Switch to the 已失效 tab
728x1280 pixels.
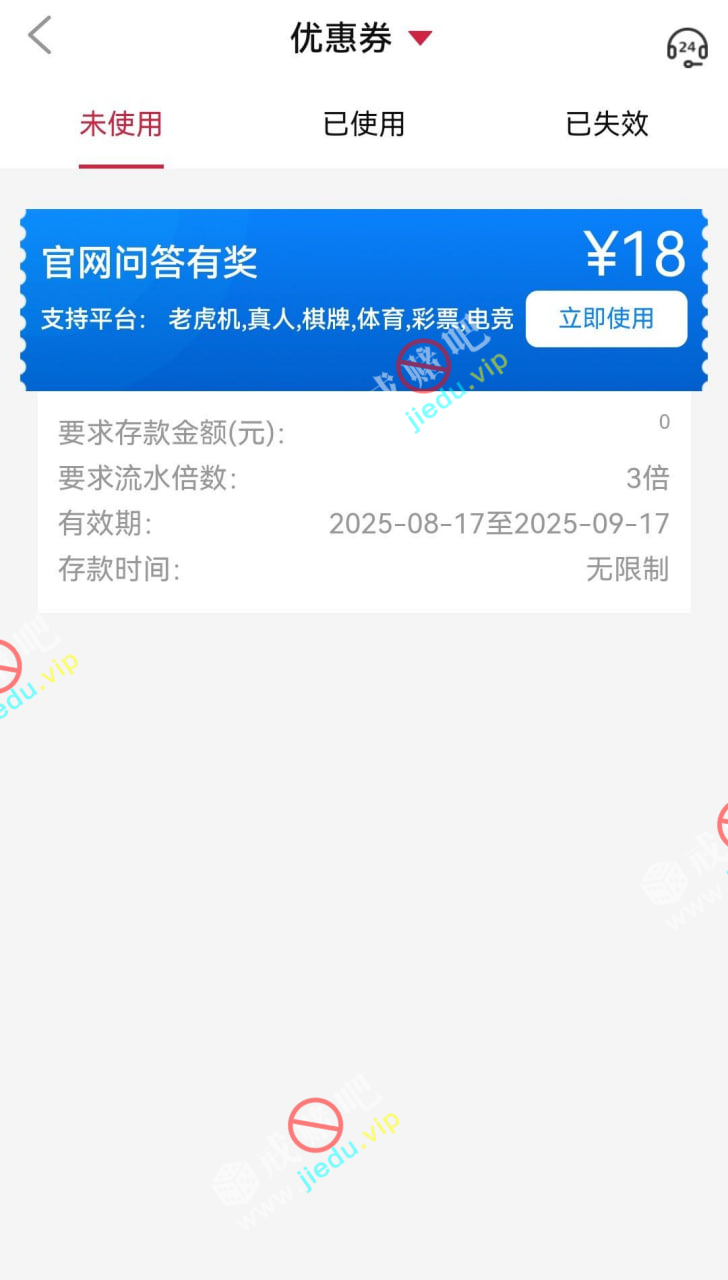[x=607, y=125]
